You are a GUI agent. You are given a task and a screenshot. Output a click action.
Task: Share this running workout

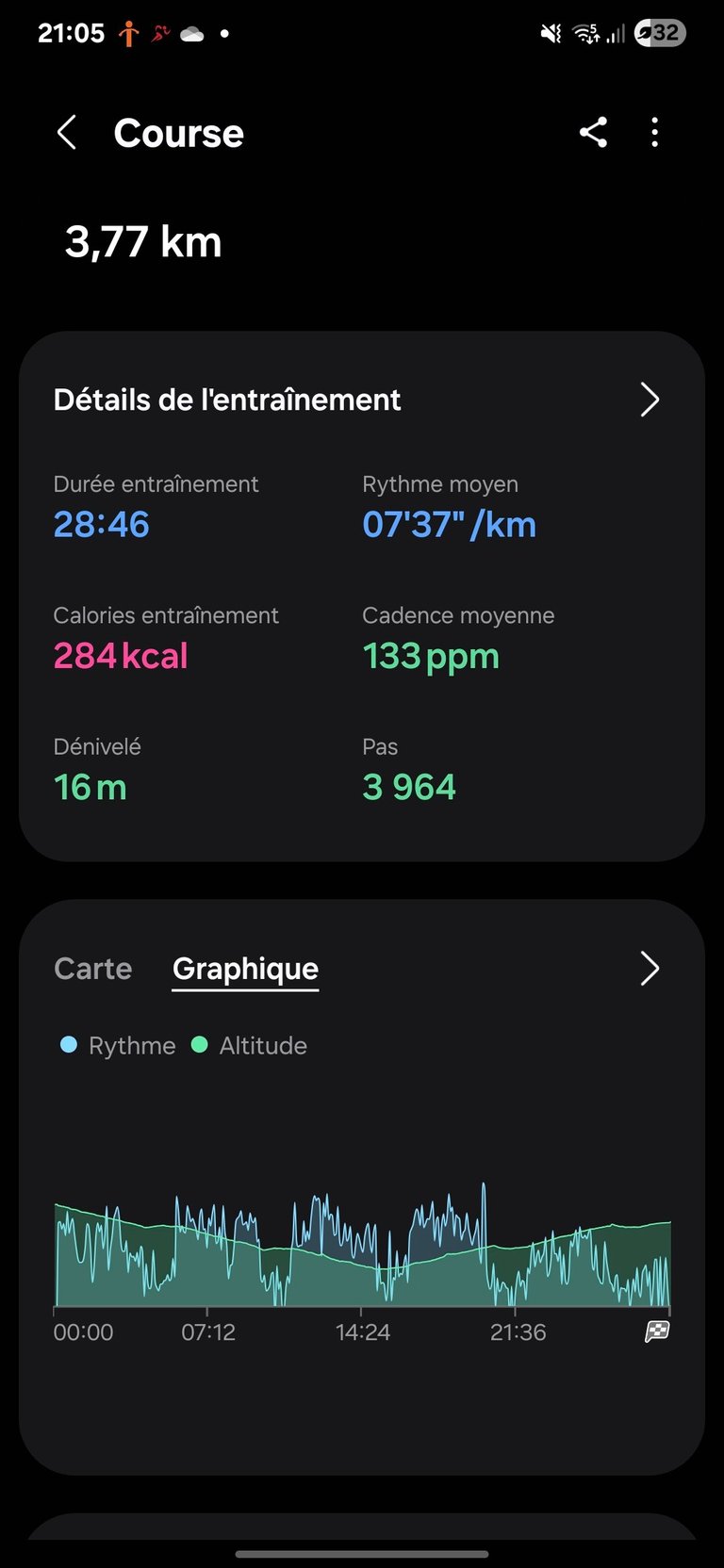point(593,133)
